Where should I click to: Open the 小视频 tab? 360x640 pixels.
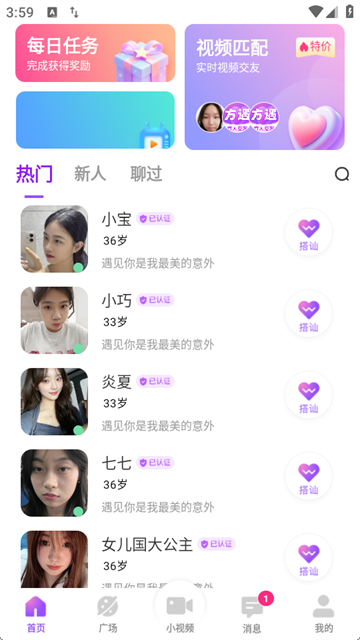(180, 612)
